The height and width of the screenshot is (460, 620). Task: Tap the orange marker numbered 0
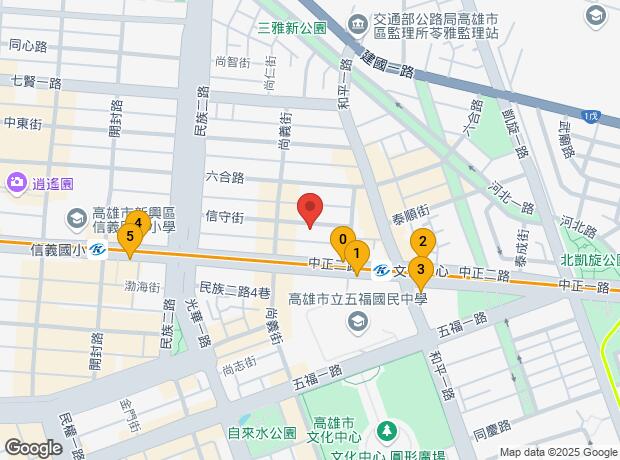(343, 240)
